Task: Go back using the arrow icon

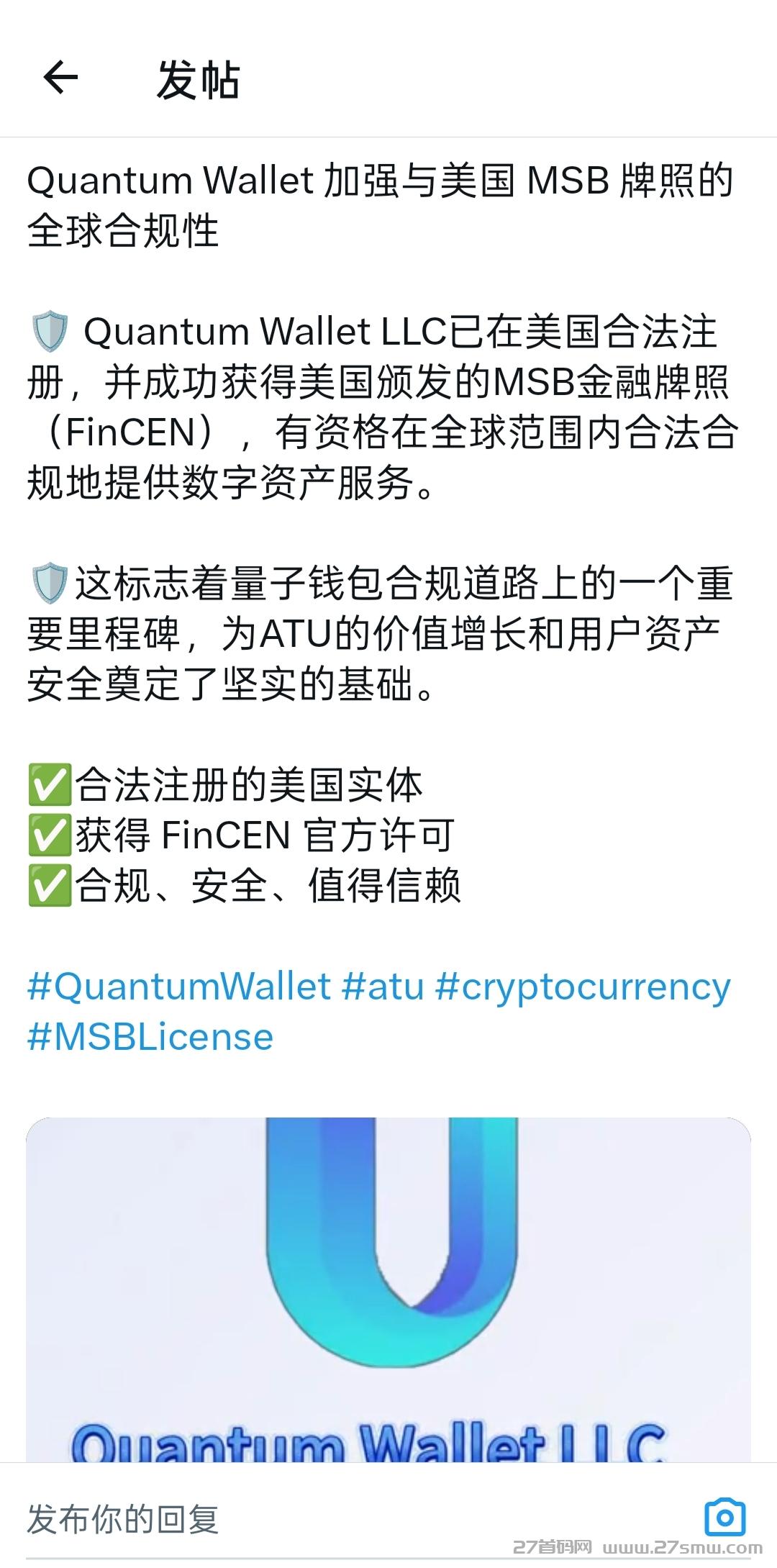Action: pyautogui.click(x=60, y=78)
